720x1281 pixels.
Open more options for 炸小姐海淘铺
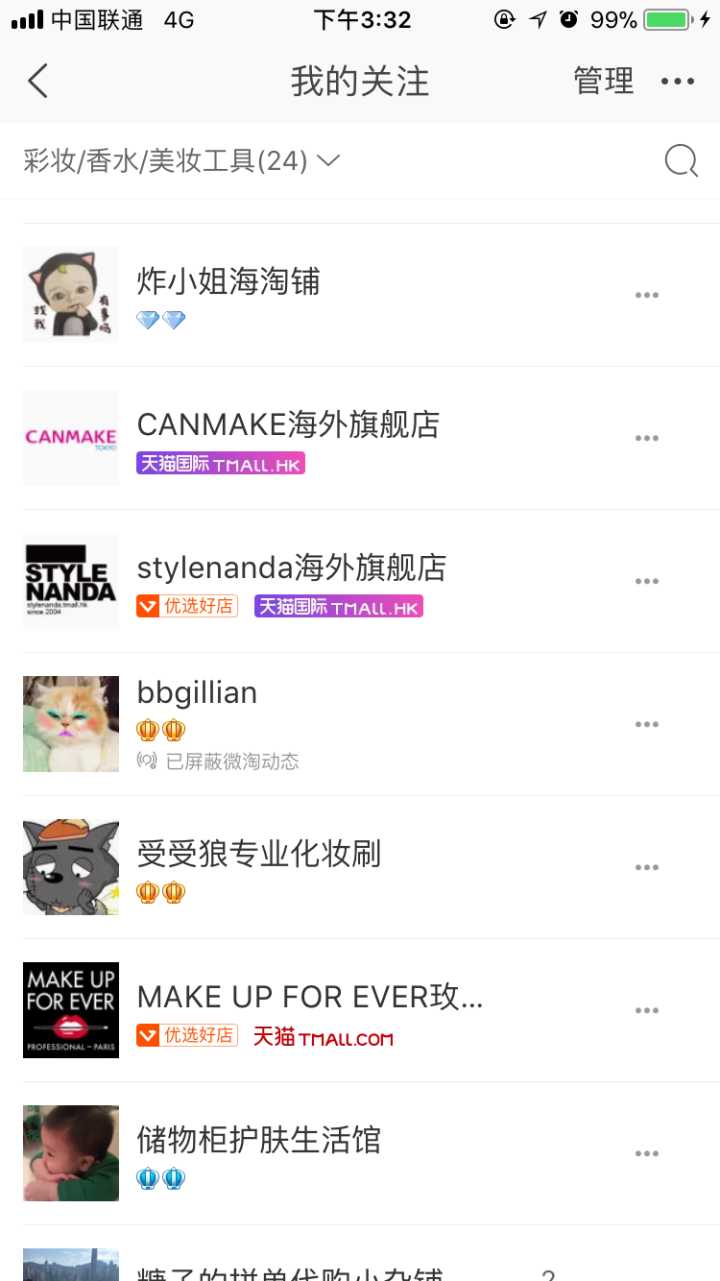tap(647, 295)
